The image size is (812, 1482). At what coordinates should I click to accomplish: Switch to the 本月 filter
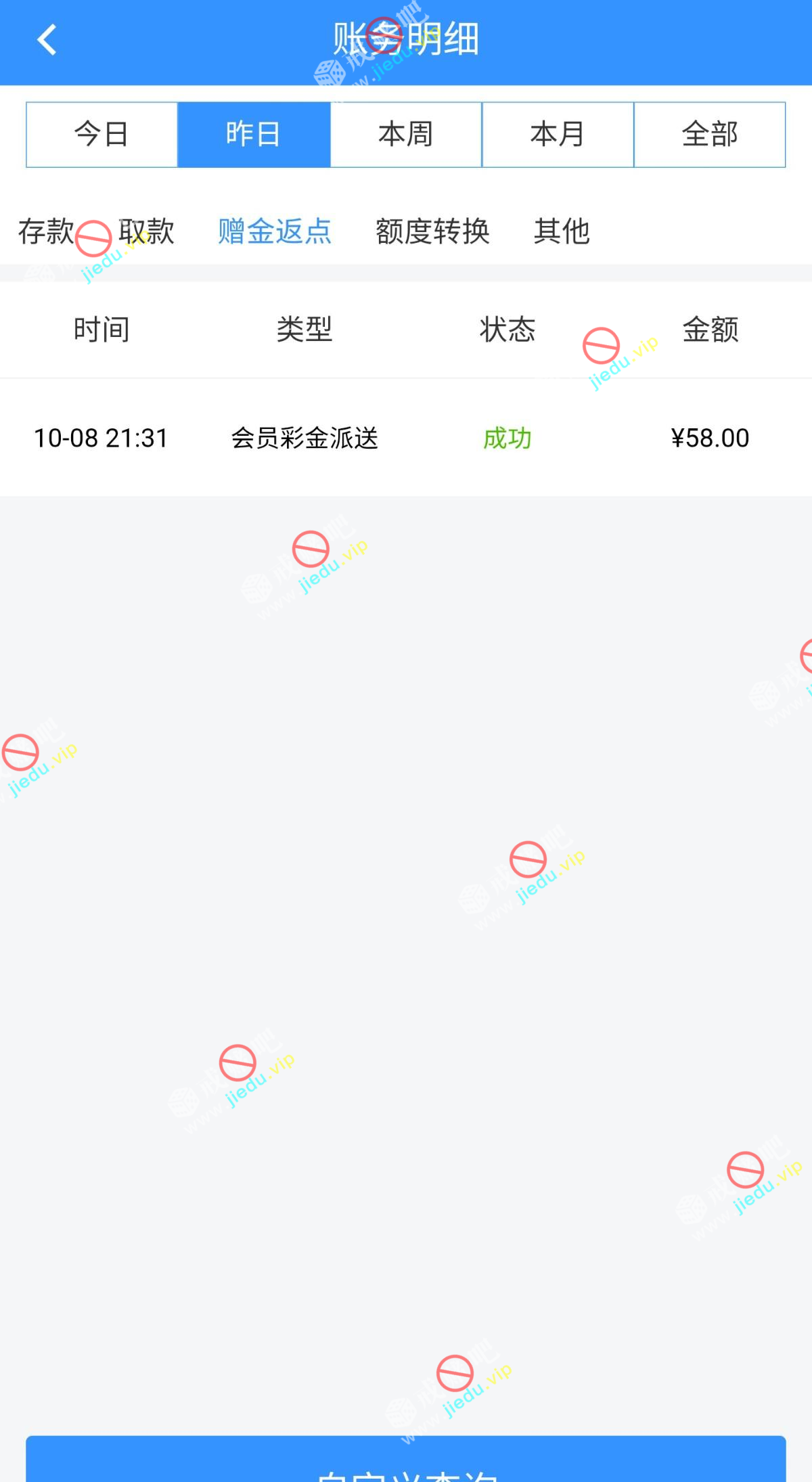pyautogui.click(x=558, y=135)
